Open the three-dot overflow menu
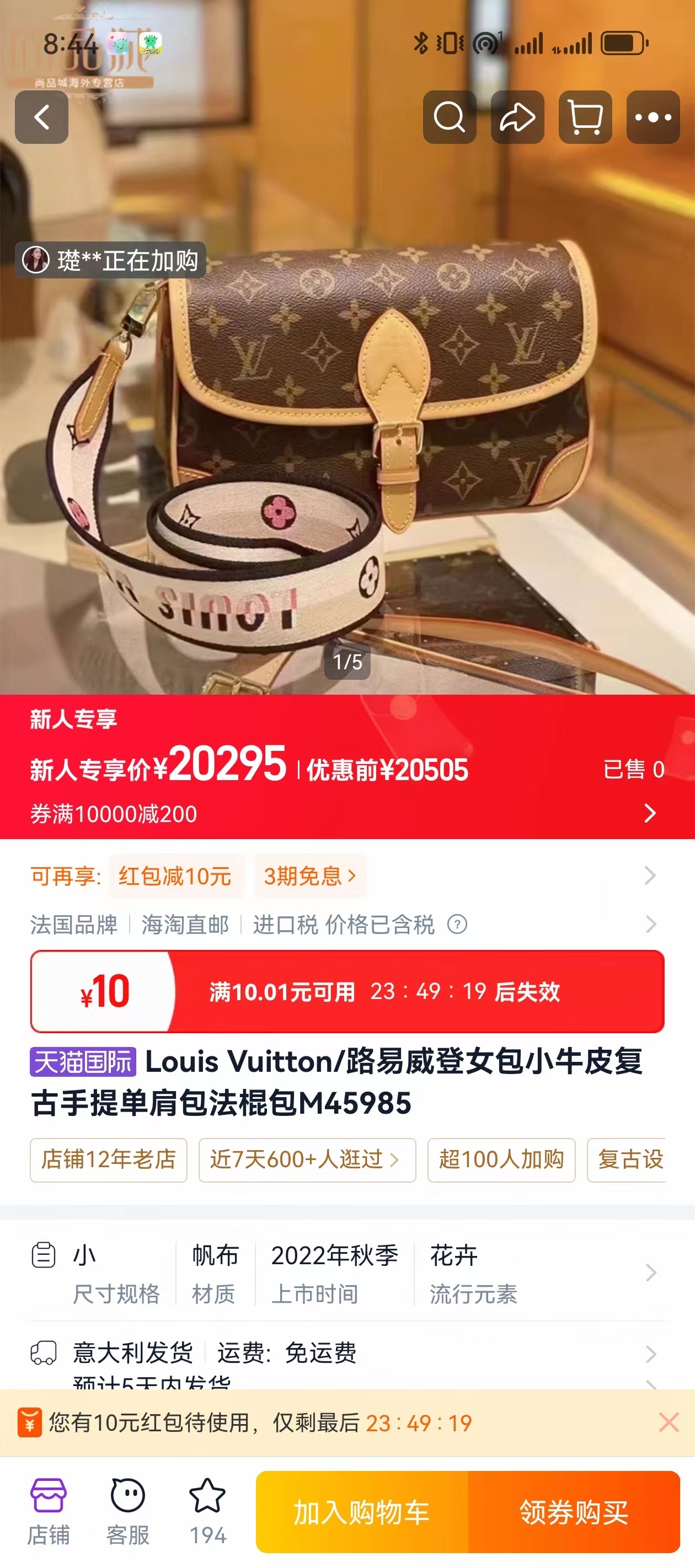The height and width of the screenshot is (1568, 695). [653, 117]
